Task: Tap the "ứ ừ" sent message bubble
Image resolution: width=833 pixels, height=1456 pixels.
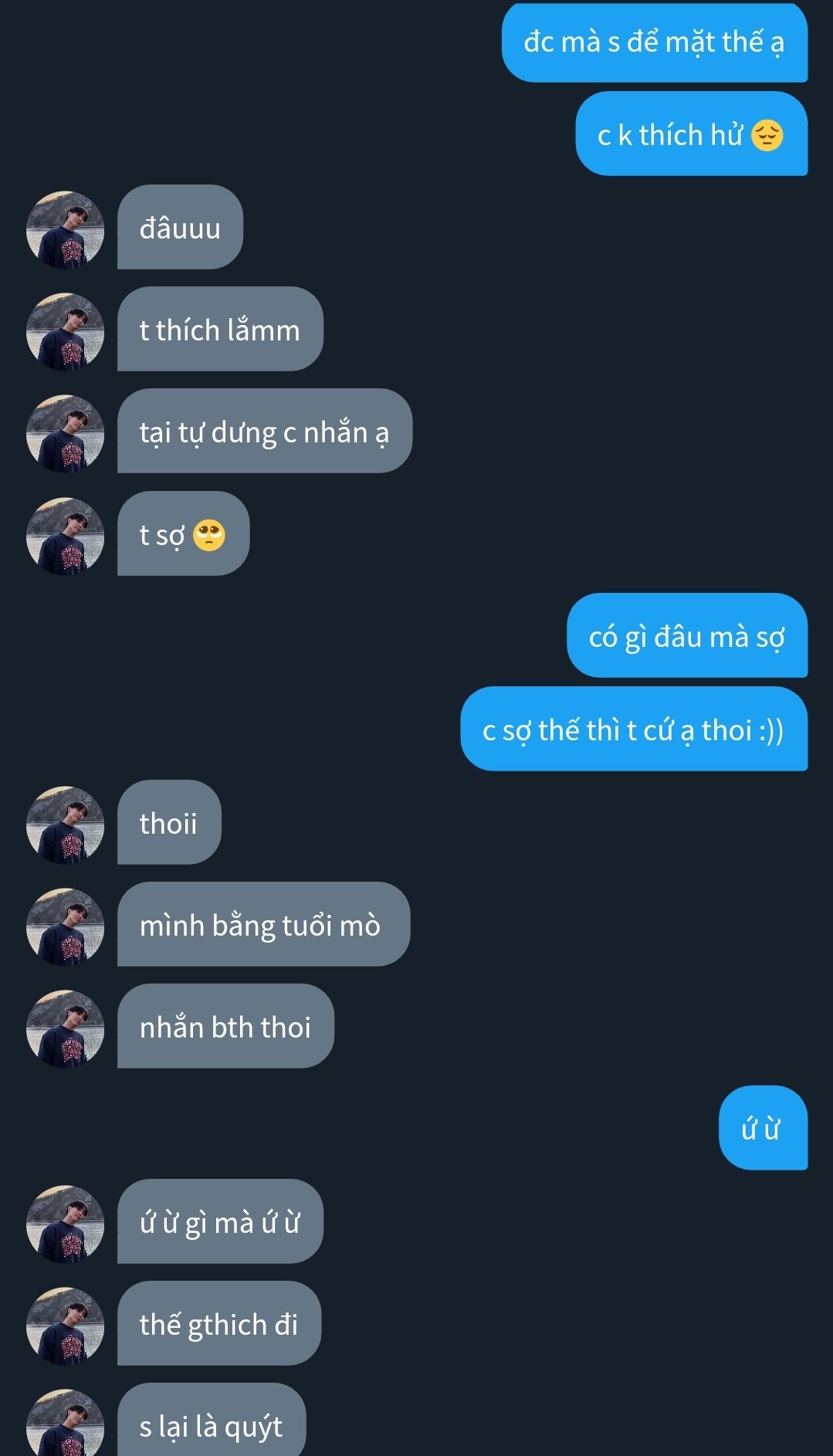Action: tap(762, 1129)
